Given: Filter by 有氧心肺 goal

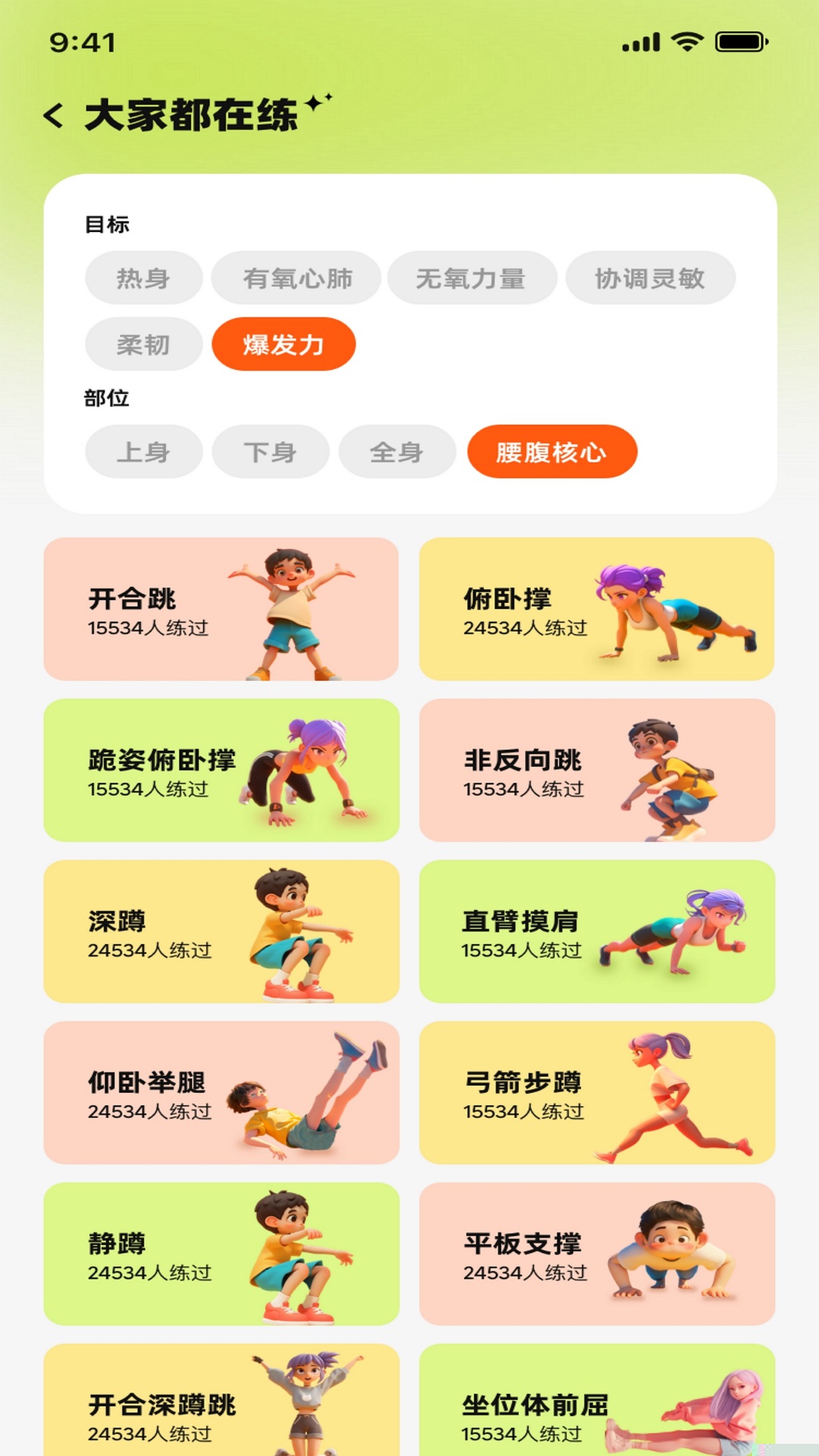Looking at the screenshot, I should click(297, 278).
